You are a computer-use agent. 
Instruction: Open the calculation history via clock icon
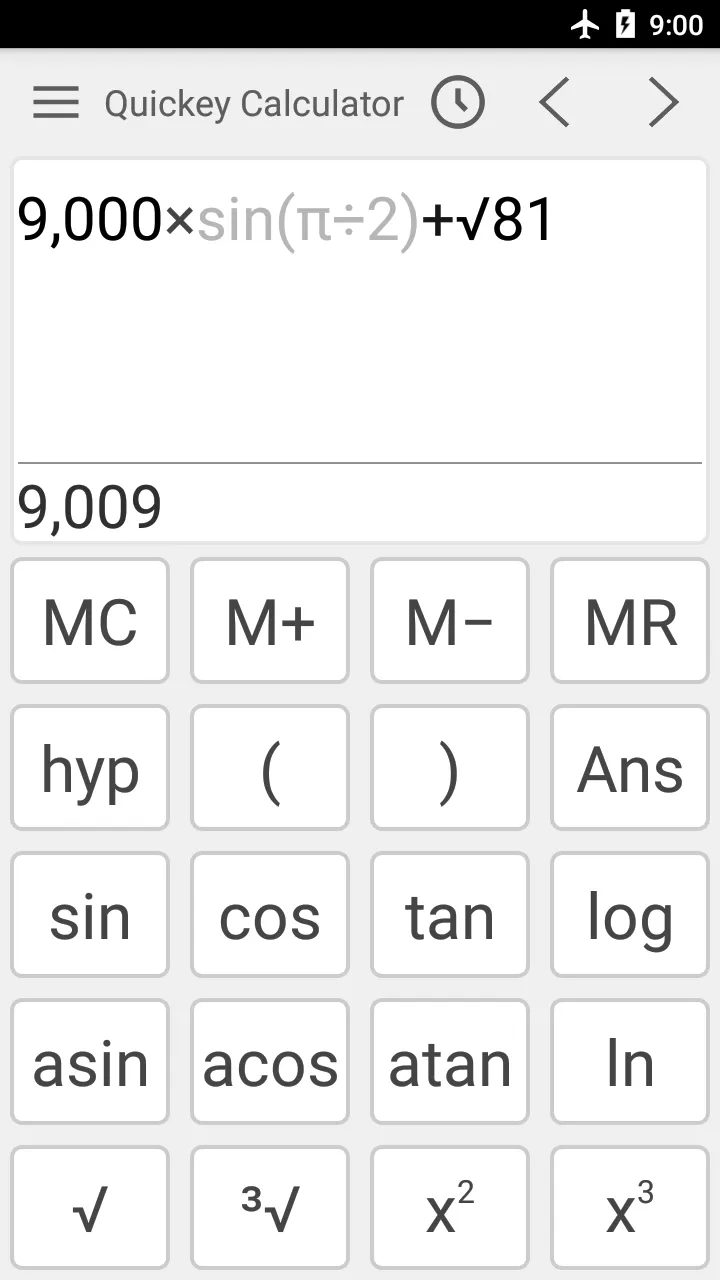pos(457,102)
